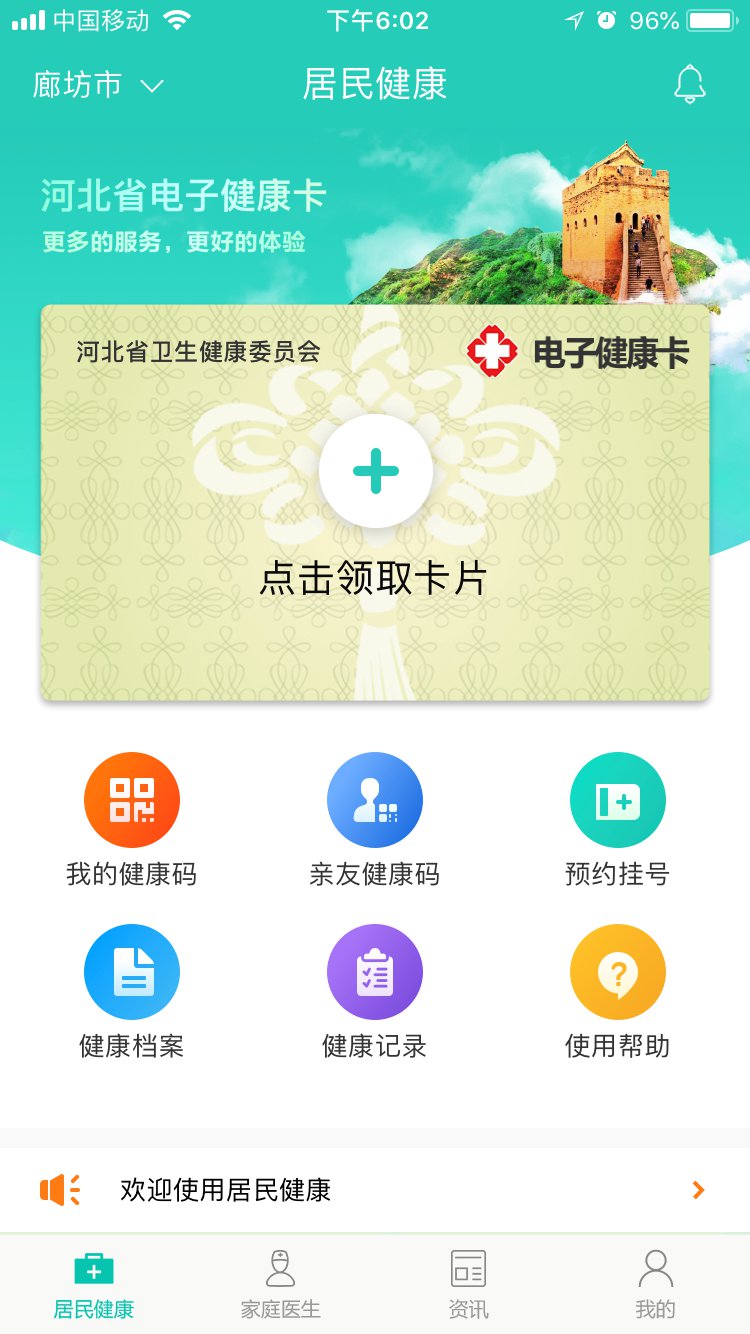Switch to the 资讯 tab
Image resolution: width=750 pixels, height=1334 pixels.
[468, 1284]
